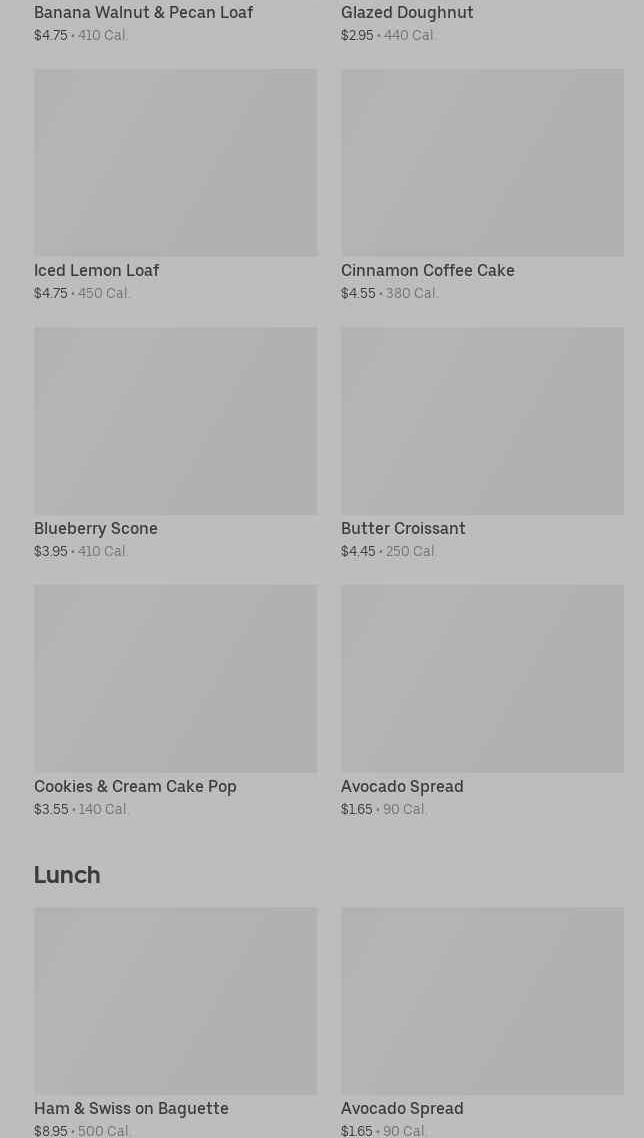
Task: Open Avocado Spread in the Lunch section
Action: coord(482,1022)
